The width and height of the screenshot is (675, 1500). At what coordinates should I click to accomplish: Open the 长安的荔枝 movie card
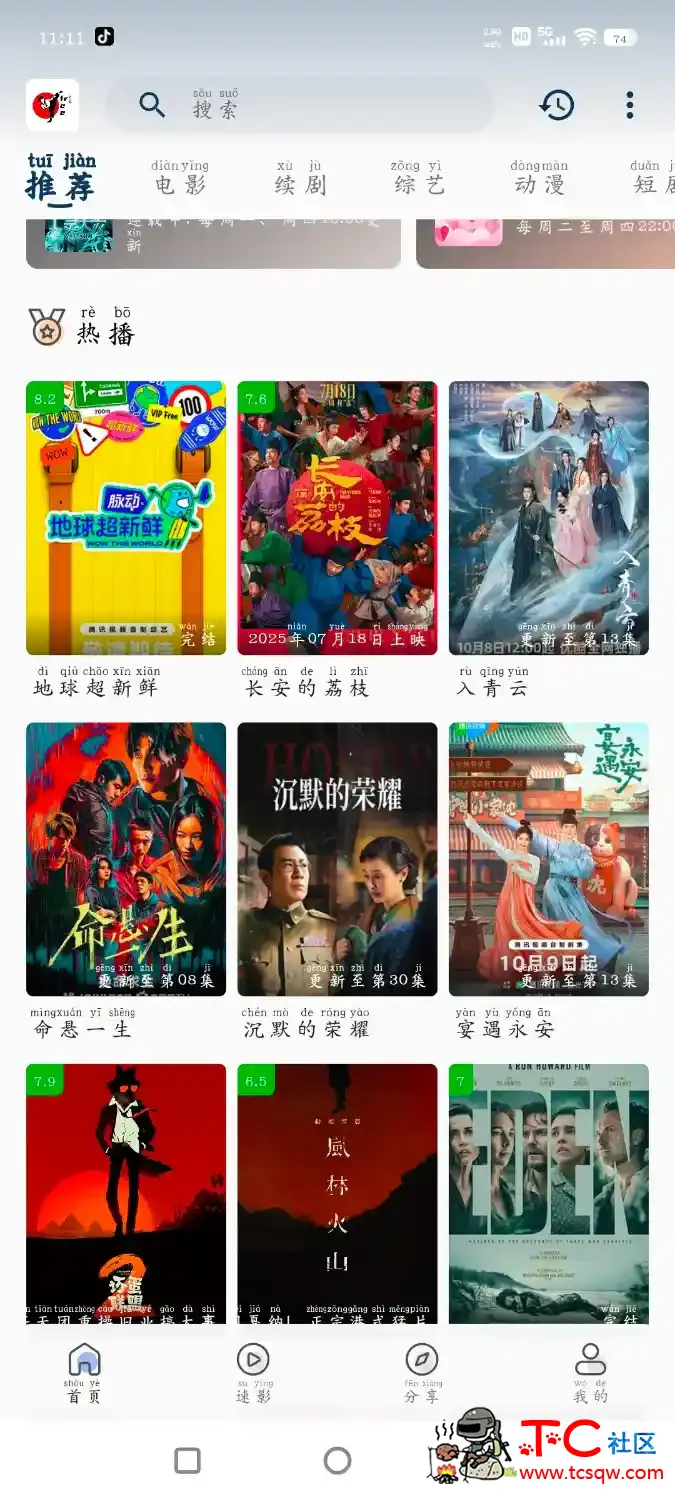[x=337, y=518]
